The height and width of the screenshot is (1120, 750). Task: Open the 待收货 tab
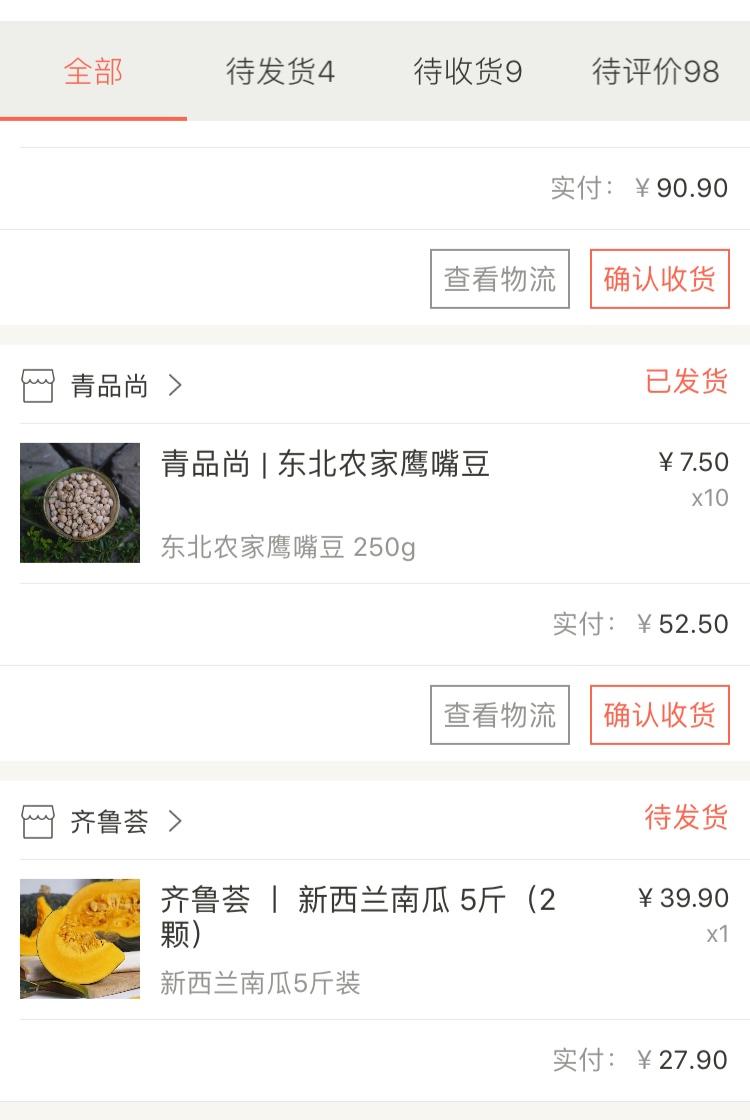pos(468,72)
